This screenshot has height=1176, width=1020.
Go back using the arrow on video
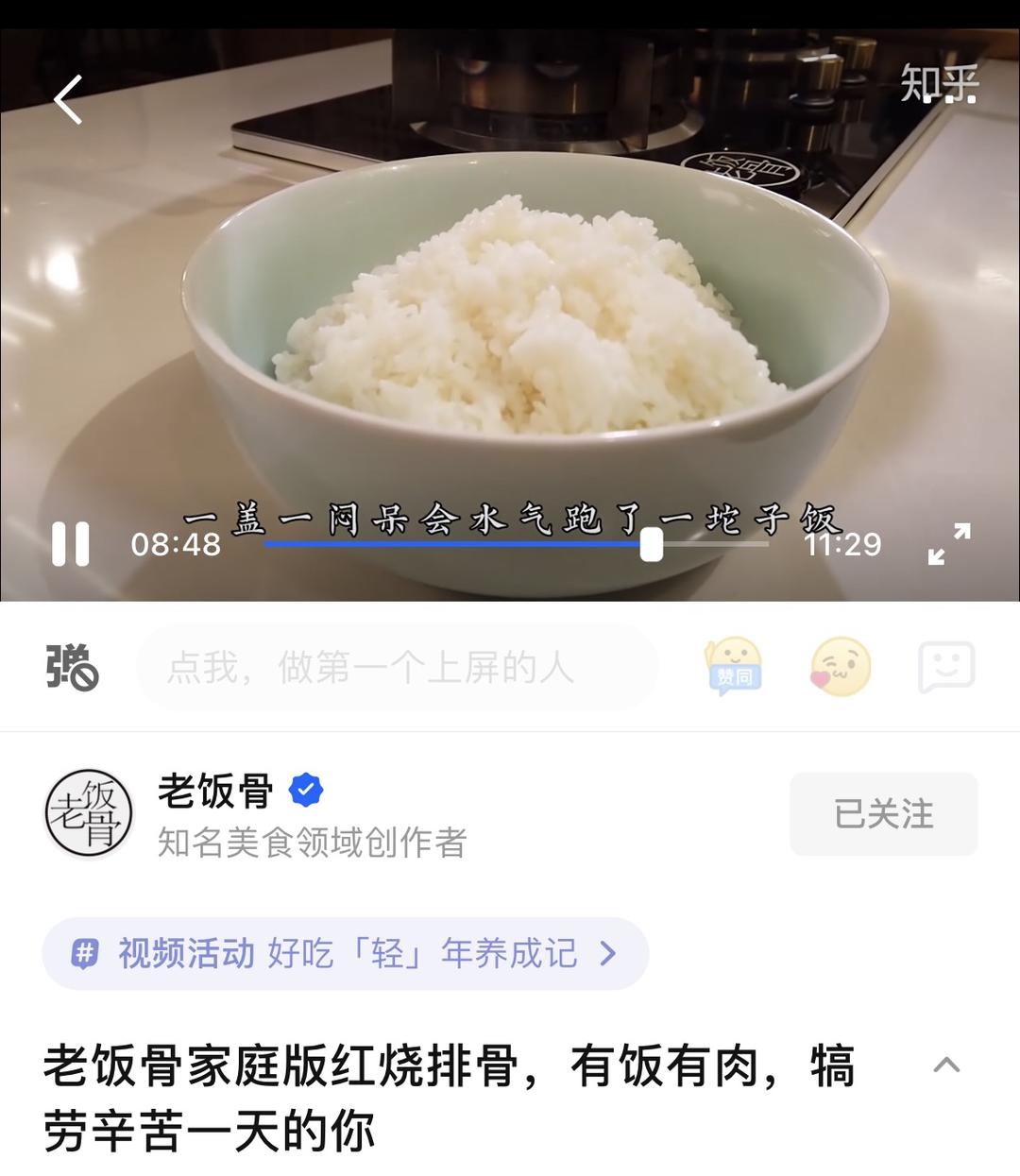pyautogui.click(x=68, y=99)
